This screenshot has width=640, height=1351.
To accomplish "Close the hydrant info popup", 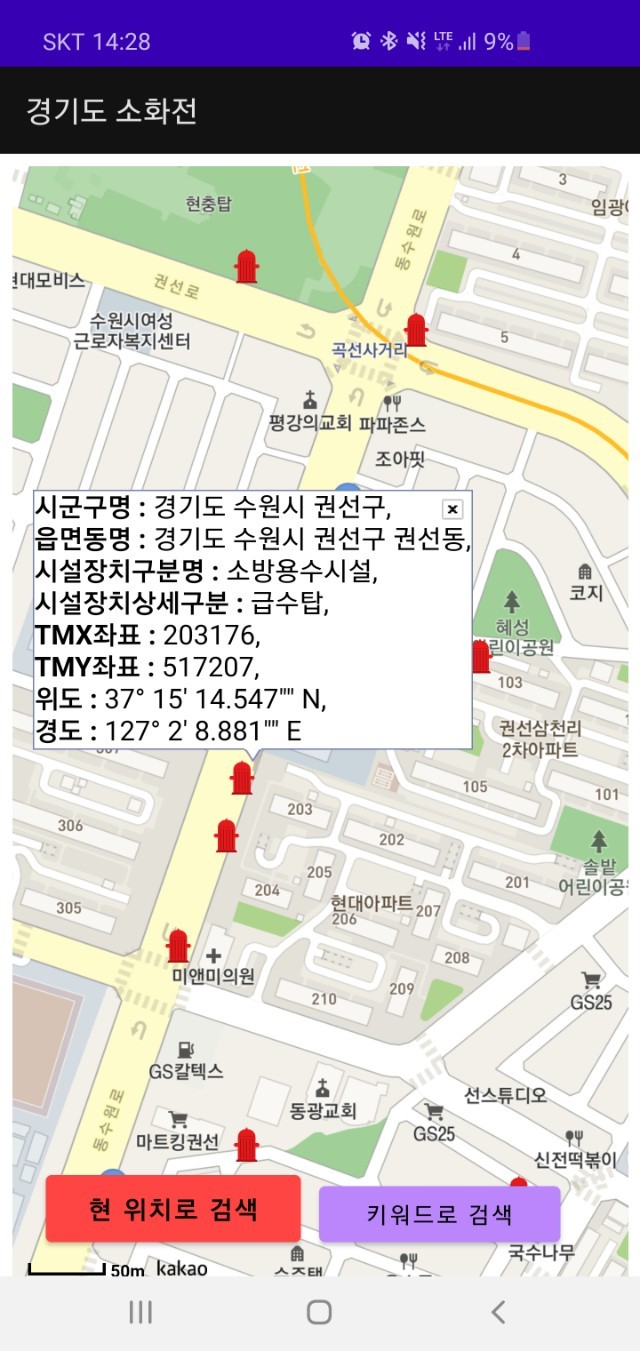I will pos(452,509).
